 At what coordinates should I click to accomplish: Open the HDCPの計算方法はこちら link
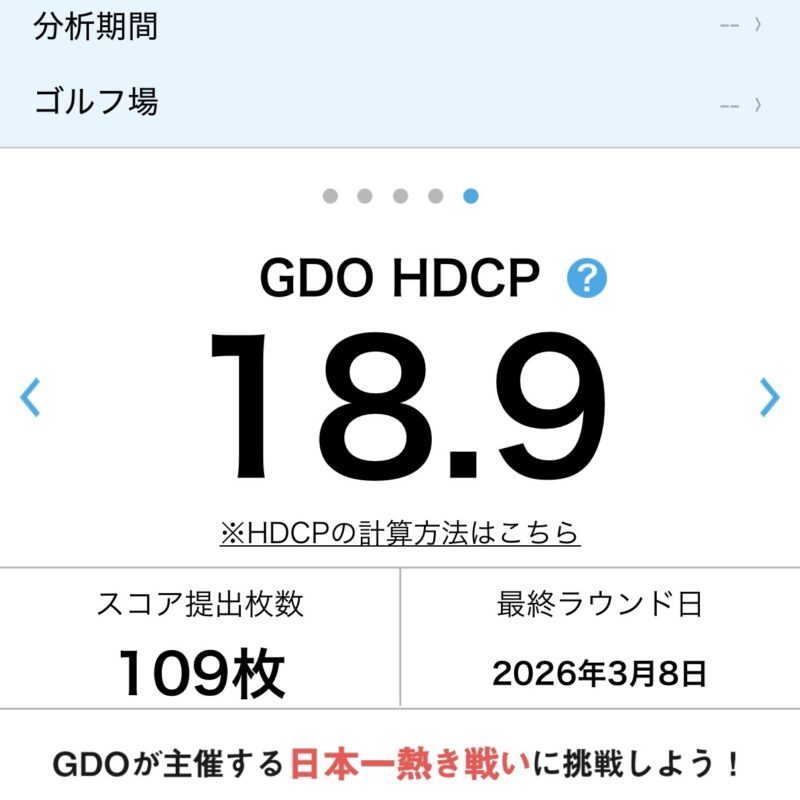pyautogui.click(x=400, y=532)
